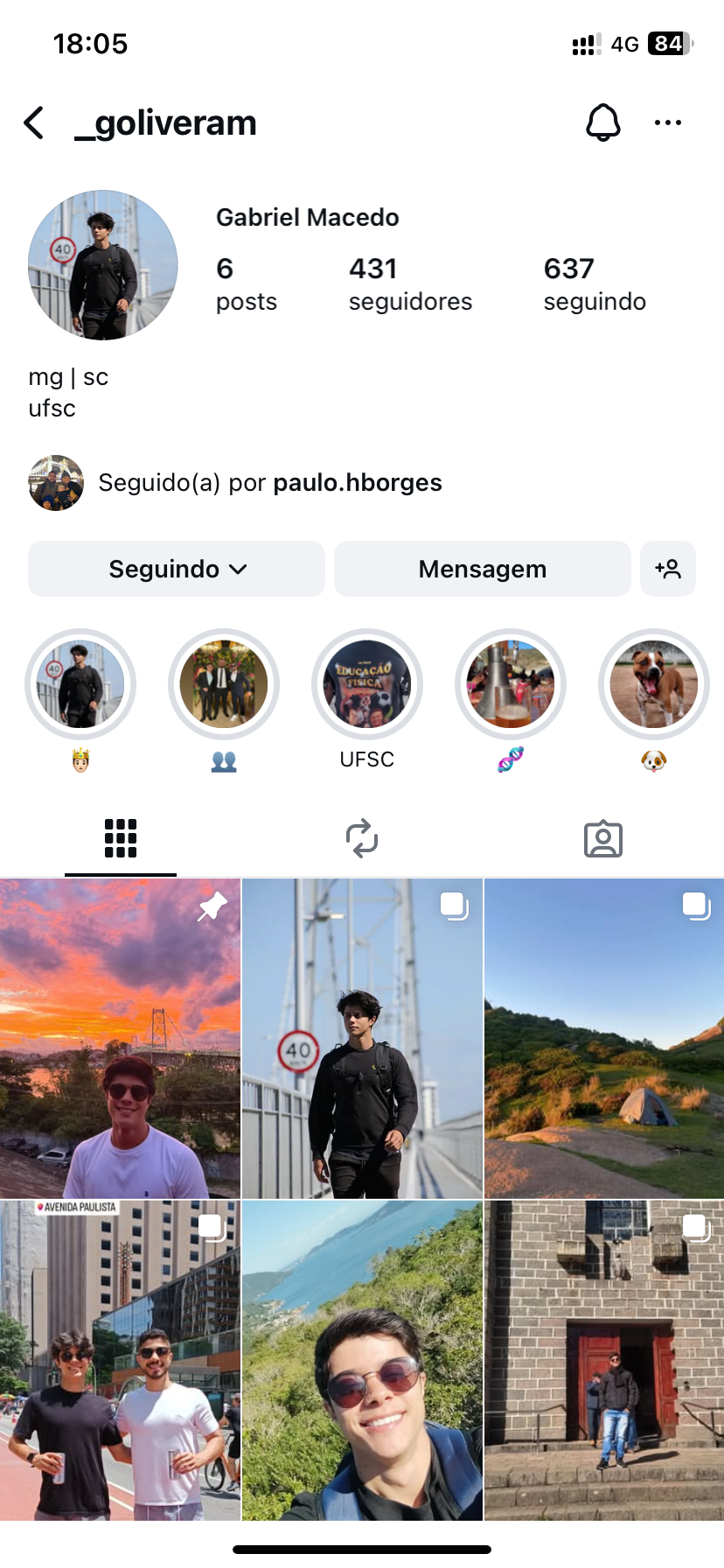View the DNA emoji story highlight
Viewport: 724px width, 1568px height.
[x=511, y=684]
